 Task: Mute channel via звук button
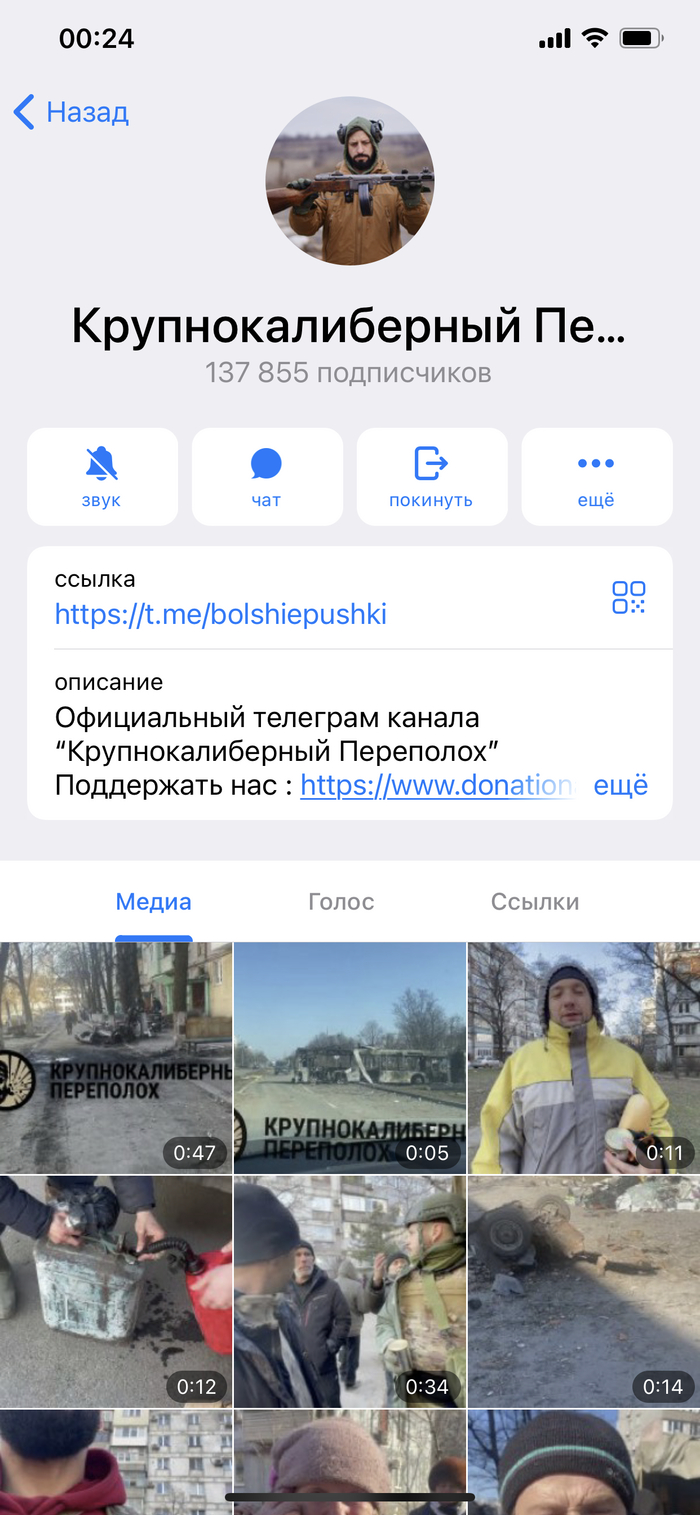(x=102, y=477)
